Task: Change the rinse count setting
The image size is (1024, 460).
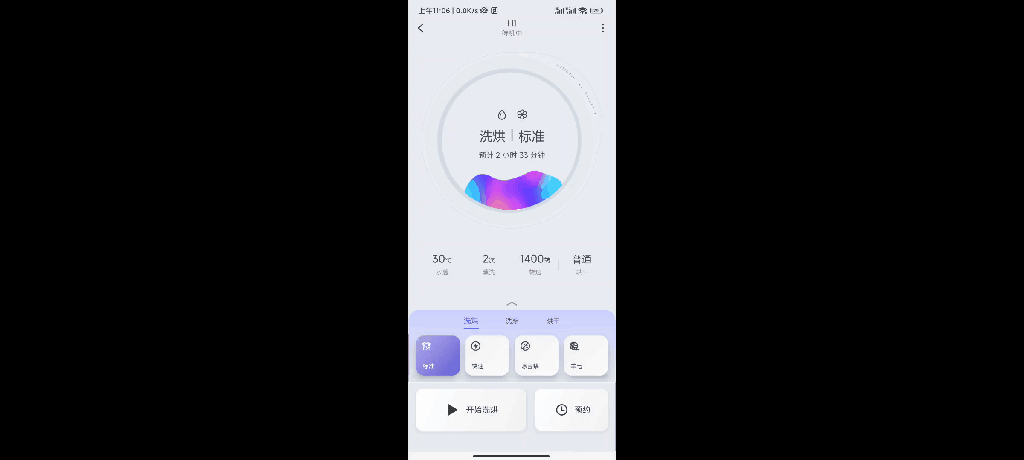Action: pyautogui.click(x=488, y=263)
